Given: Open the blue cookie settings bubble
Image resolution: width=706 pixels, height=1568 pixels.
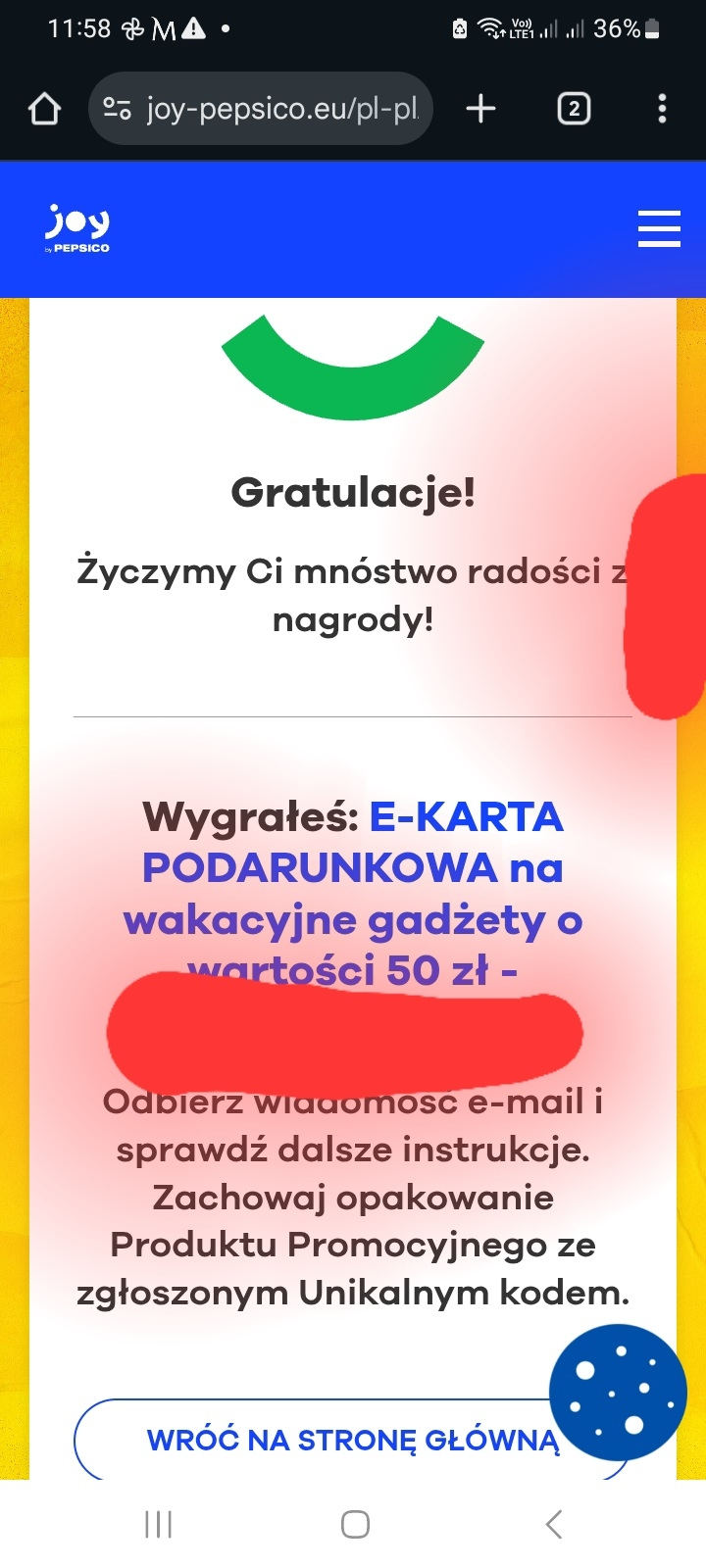Looking at the screenshot, I should coord(617,1392).
